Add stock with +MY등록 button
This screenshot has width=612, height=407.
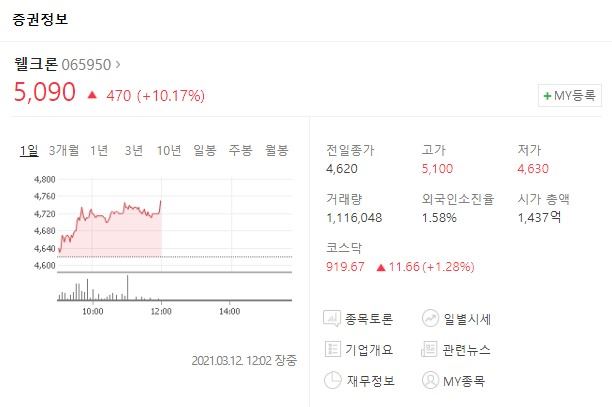pyautogui.click(x=569, y=96)
